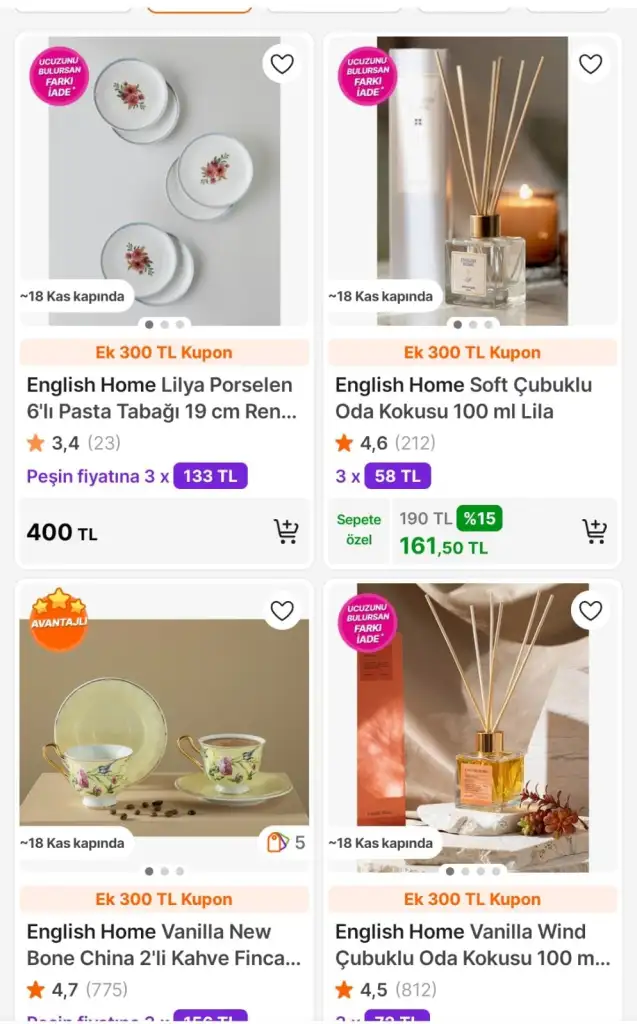The image size is (637, 1024).
Task: Favorite the Vanilla Wind Oda Kokusu
Action: [x=591, y=611]
